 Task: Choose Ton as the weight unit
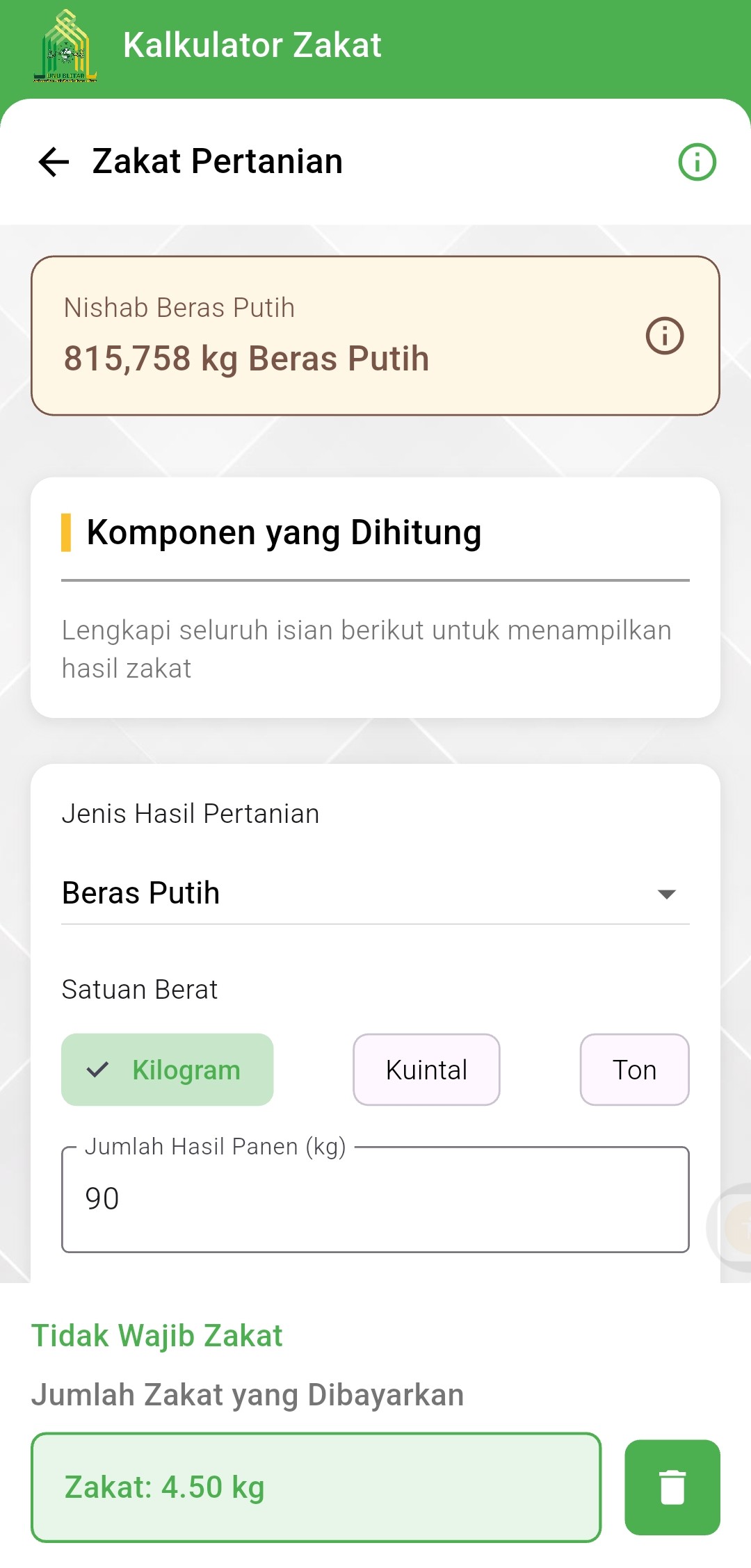click(x=634, y=1070)
